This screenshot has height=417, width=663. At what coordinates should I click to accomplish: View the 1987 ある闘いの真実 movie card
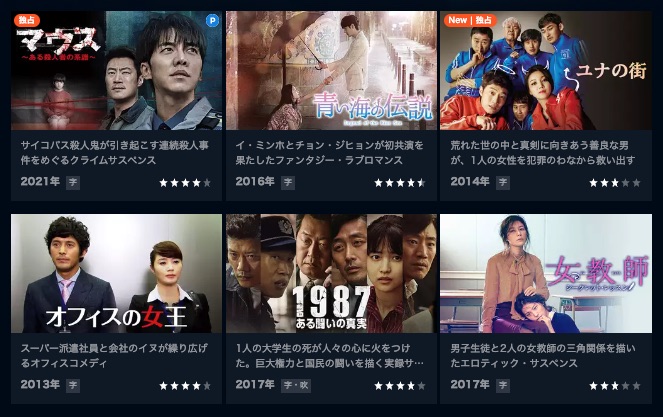click(x=330, y=273)
